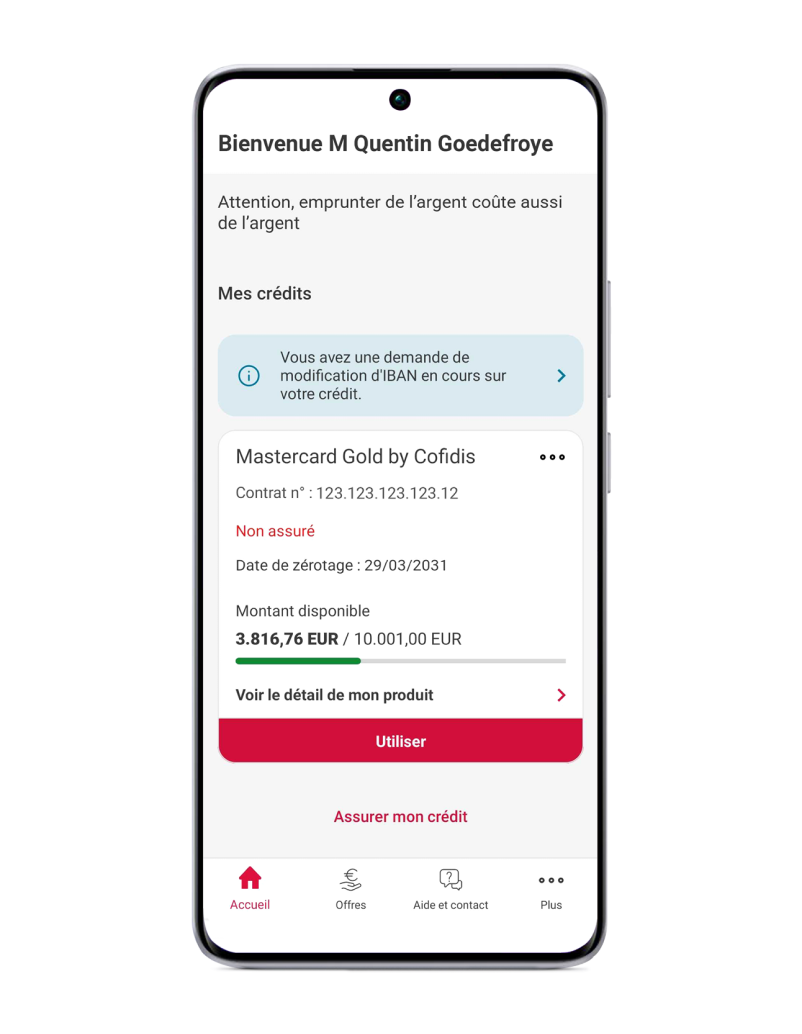This screenshot has width=802, height=1034.
Task: Switch to the Offres tab
Action: coord(350,888)
